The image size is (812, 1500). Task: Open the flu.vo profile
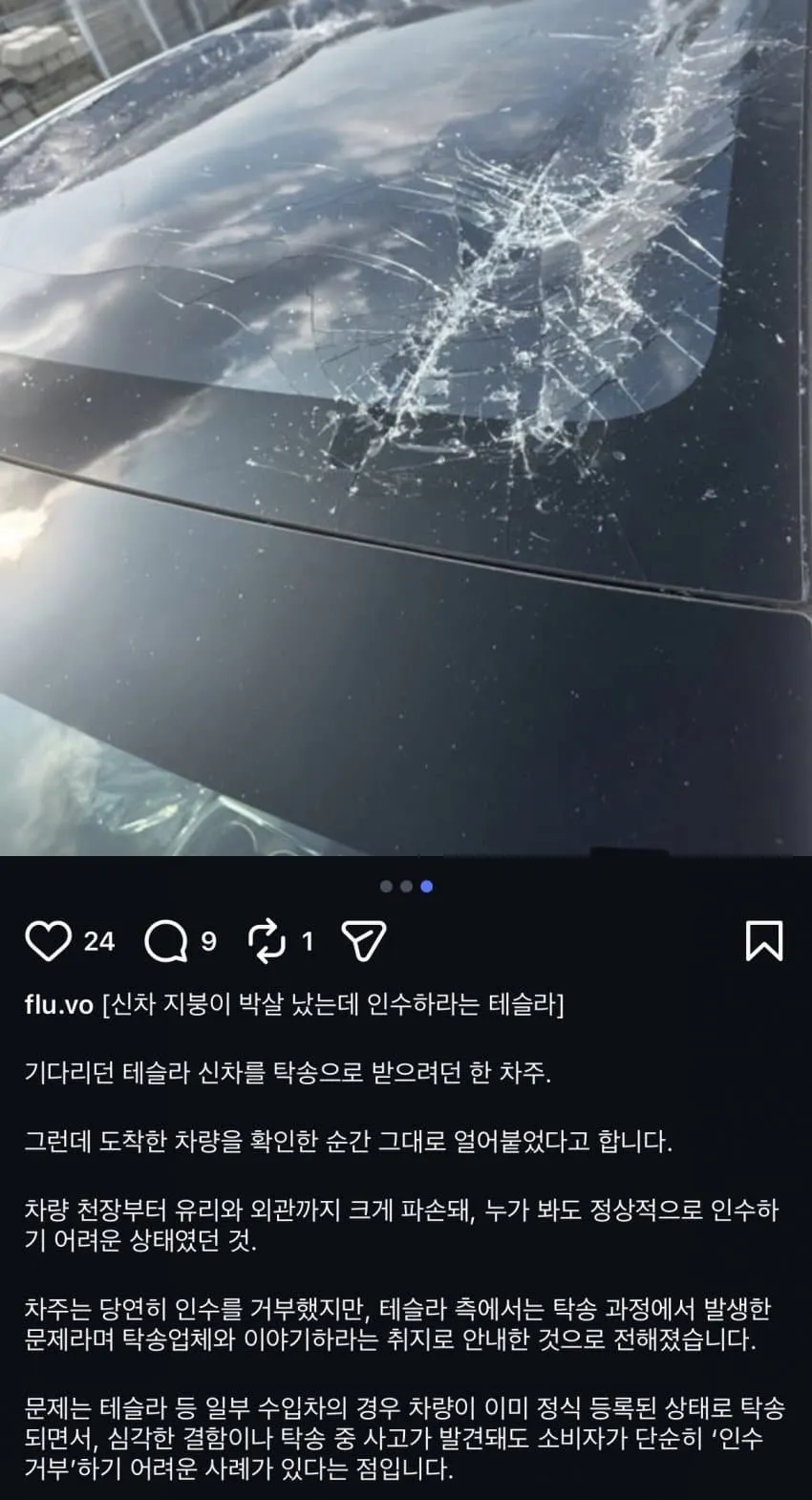pyautogui.click(x=59, y=1005)
